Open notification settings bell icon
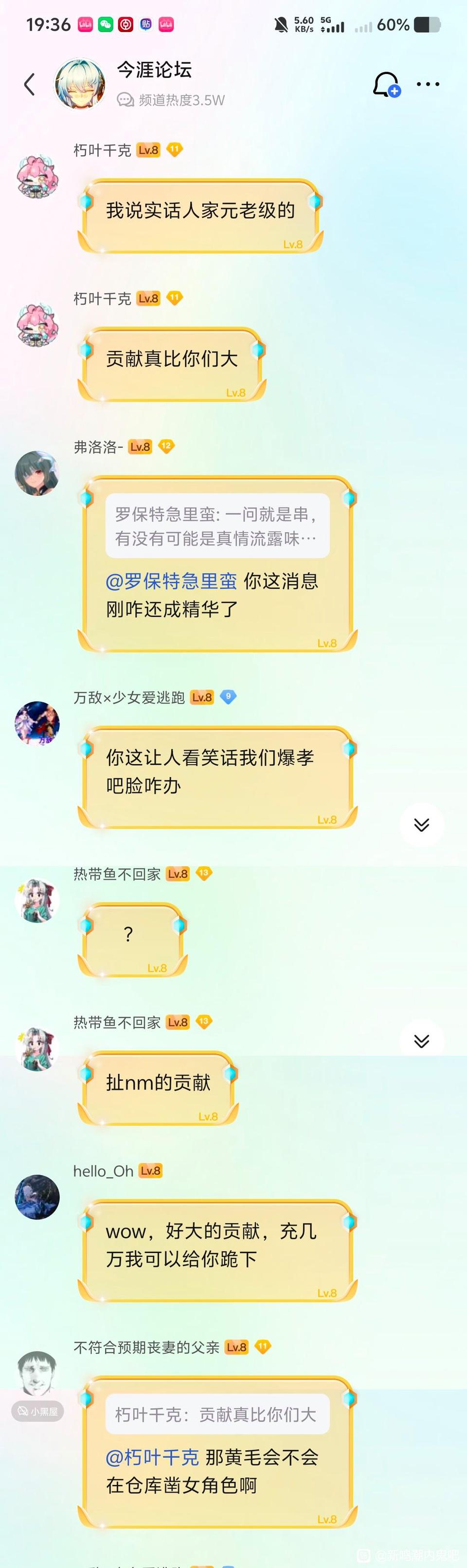Image resolution: width=467 pixels, height=1568 pixels. [385, 84]
